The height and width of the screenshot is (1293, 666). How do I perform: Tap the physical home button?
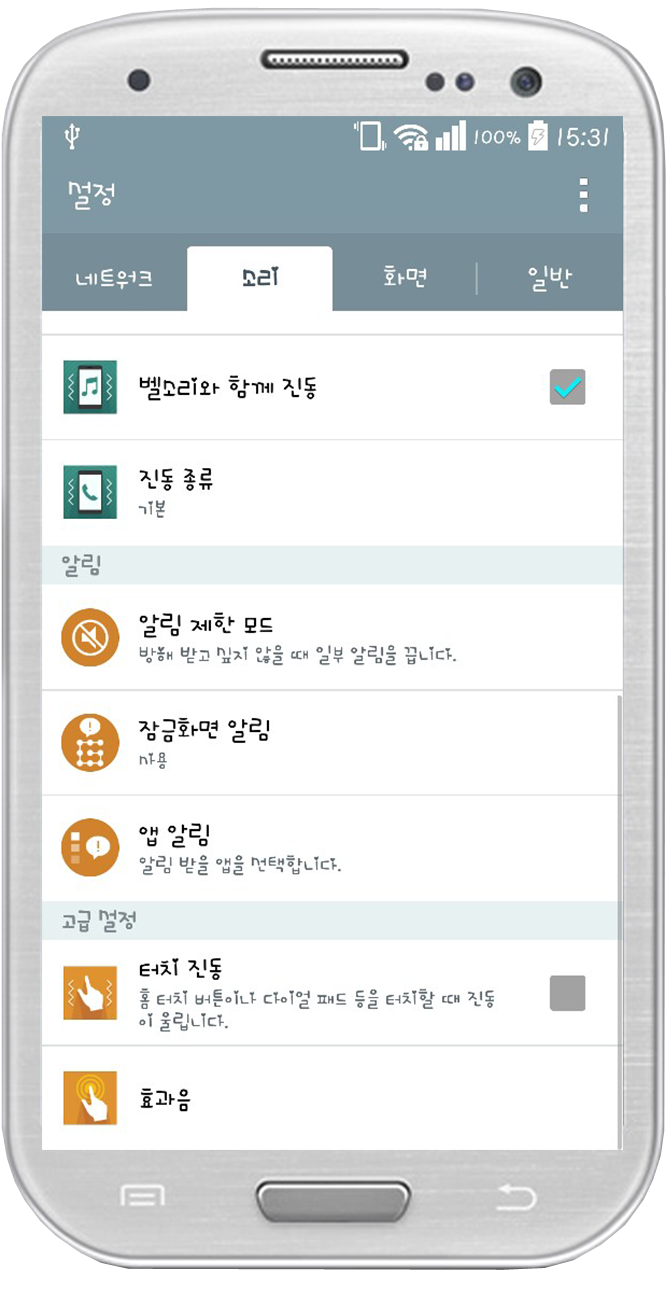[333, 1198]
